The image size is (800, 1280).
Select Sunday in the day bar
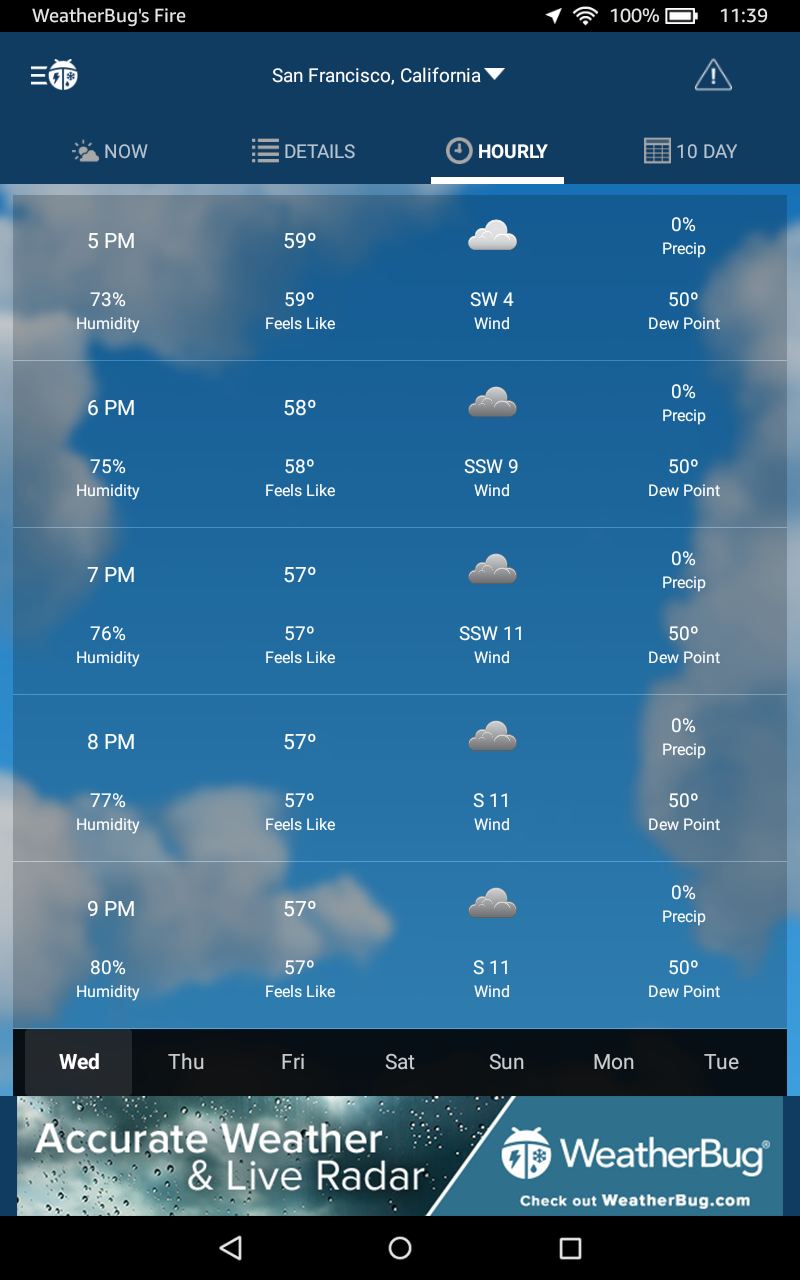tap(506, 1062)
